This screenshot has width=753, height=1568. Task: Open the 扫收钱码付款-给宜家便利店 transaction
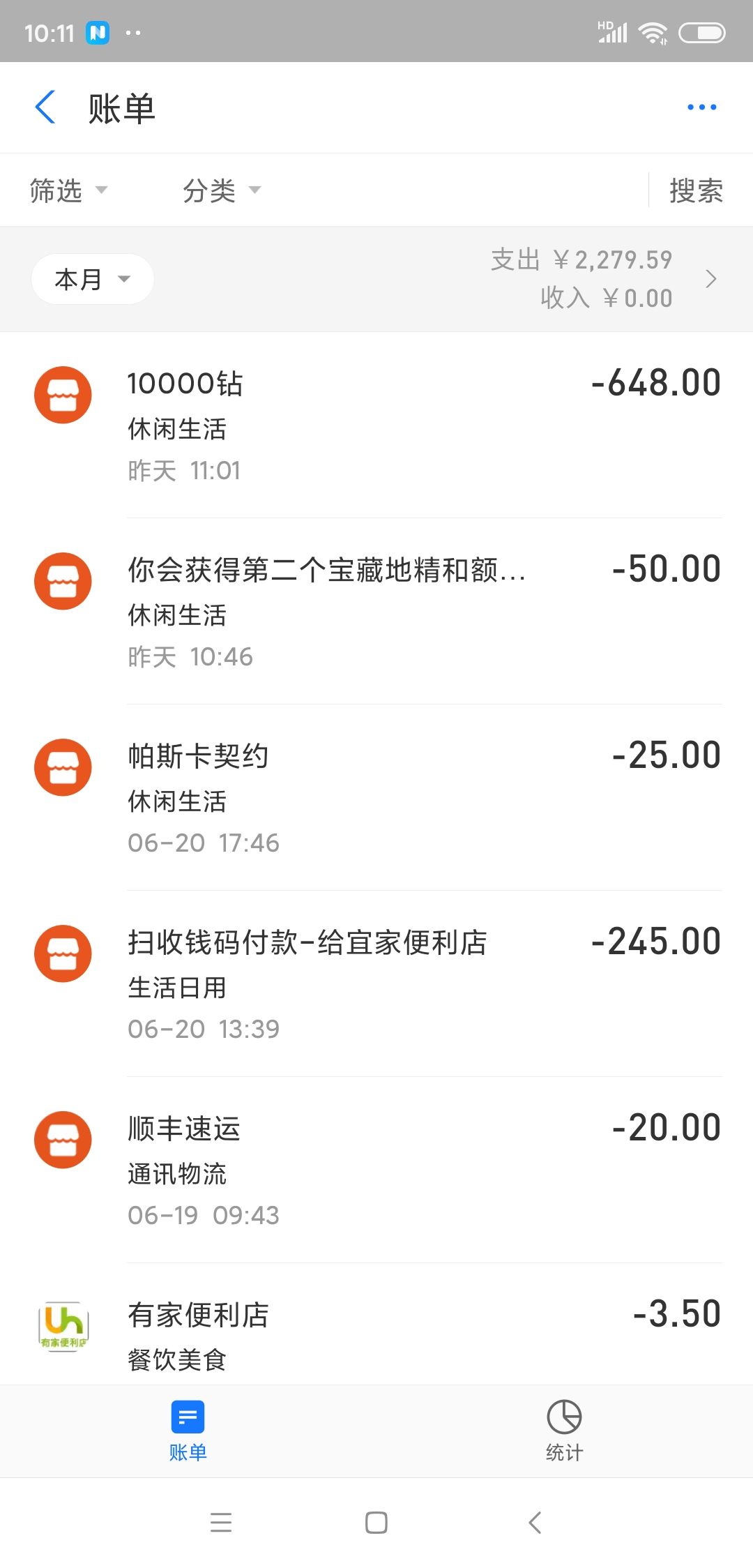coord(376,983)
